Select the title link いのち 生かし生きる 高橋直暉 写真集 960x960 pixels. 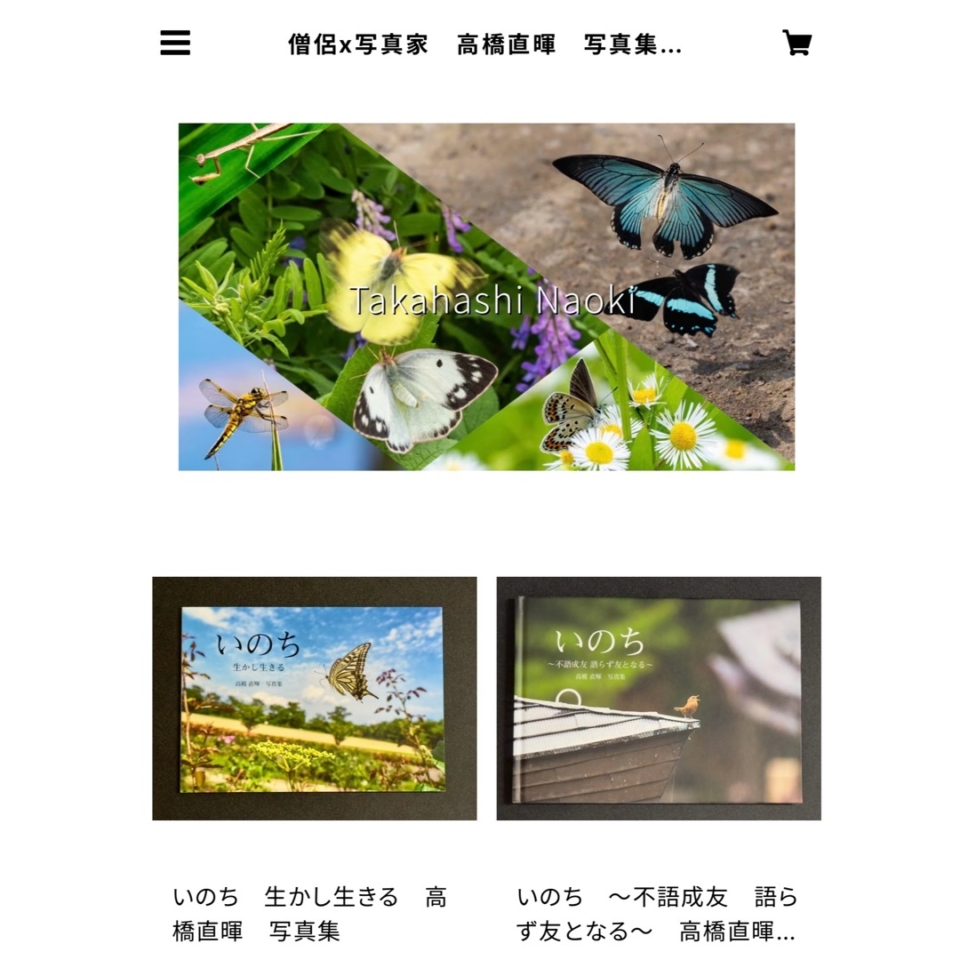click(310, 913)
